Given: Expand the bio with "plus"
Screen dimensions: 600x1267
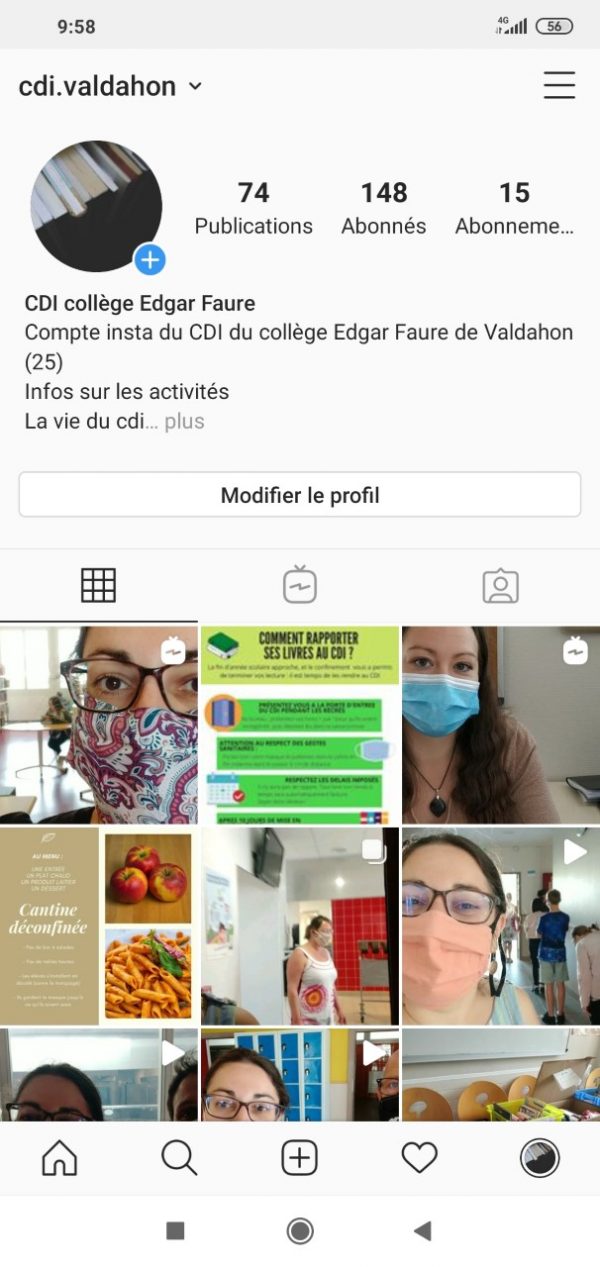Looking at the screenshot, I should point(184,421).
